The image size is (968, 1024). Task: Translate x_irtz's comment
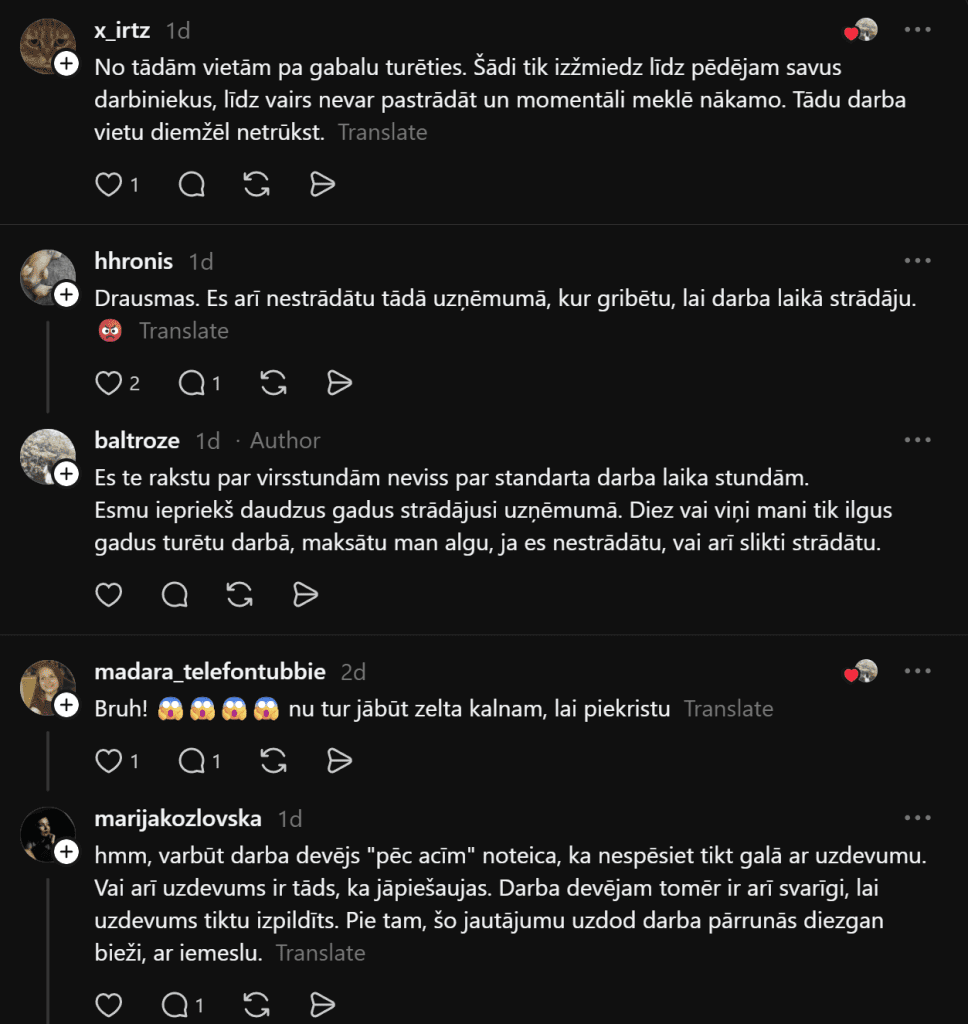383,133
